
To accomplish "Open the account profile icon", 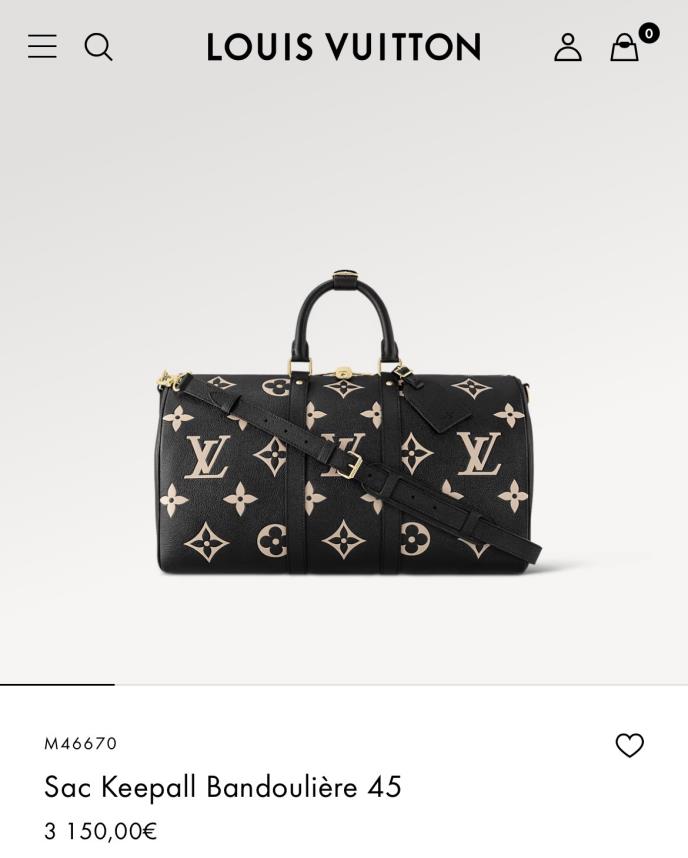I will tap(568, 47).
